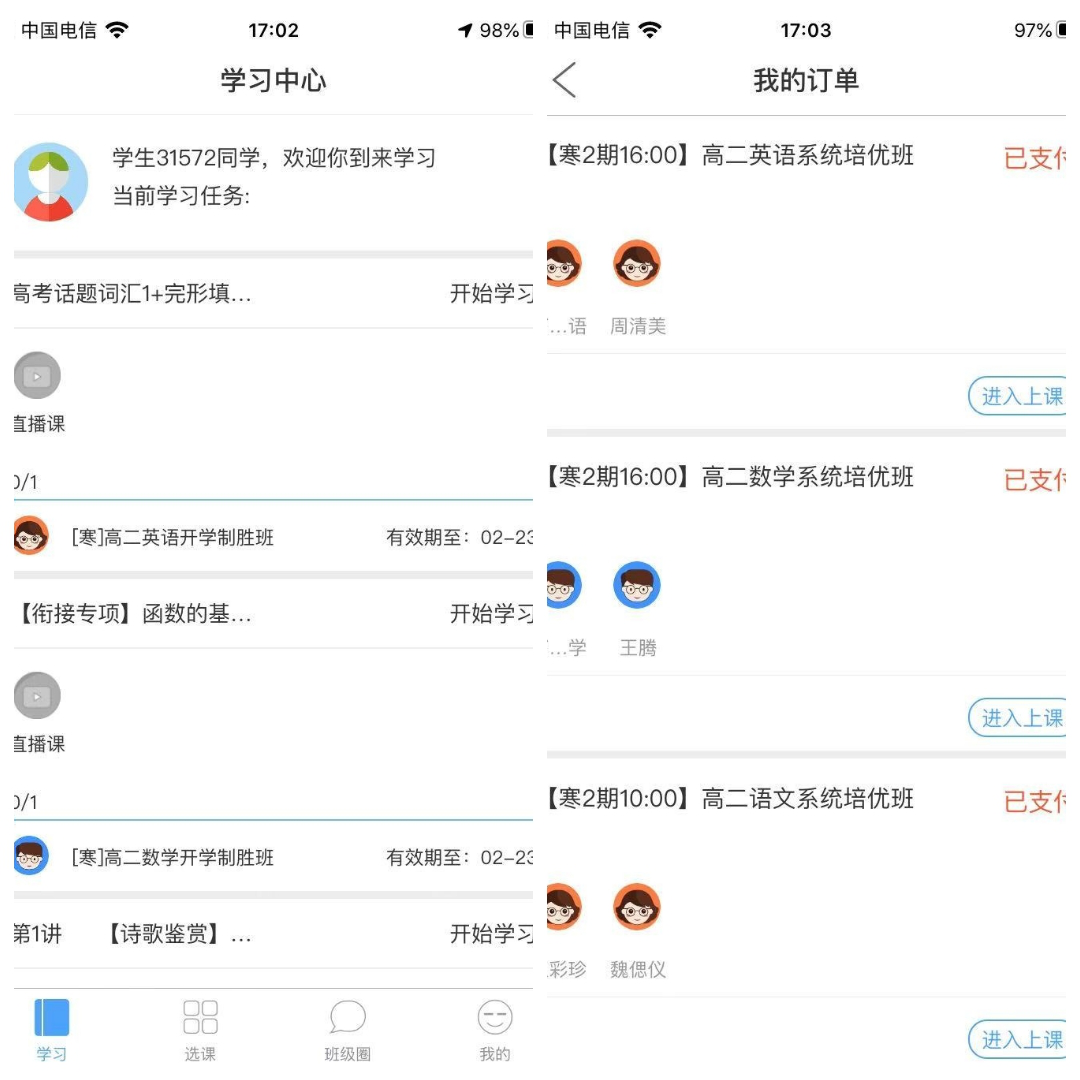Open the 班级圈 tab
The image size is (1080, 1080).
[347, 1028]
